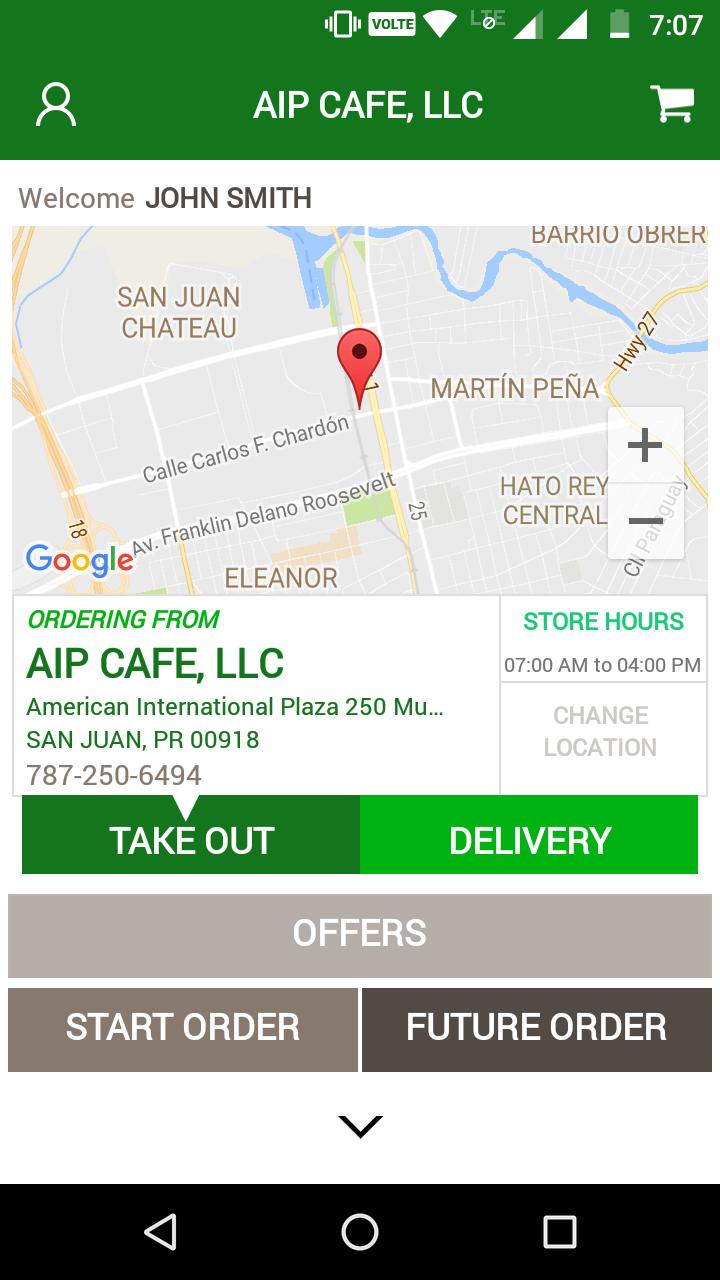View the Store Hours section
This screenshot has height=1280, width=720.
(602, 621)
